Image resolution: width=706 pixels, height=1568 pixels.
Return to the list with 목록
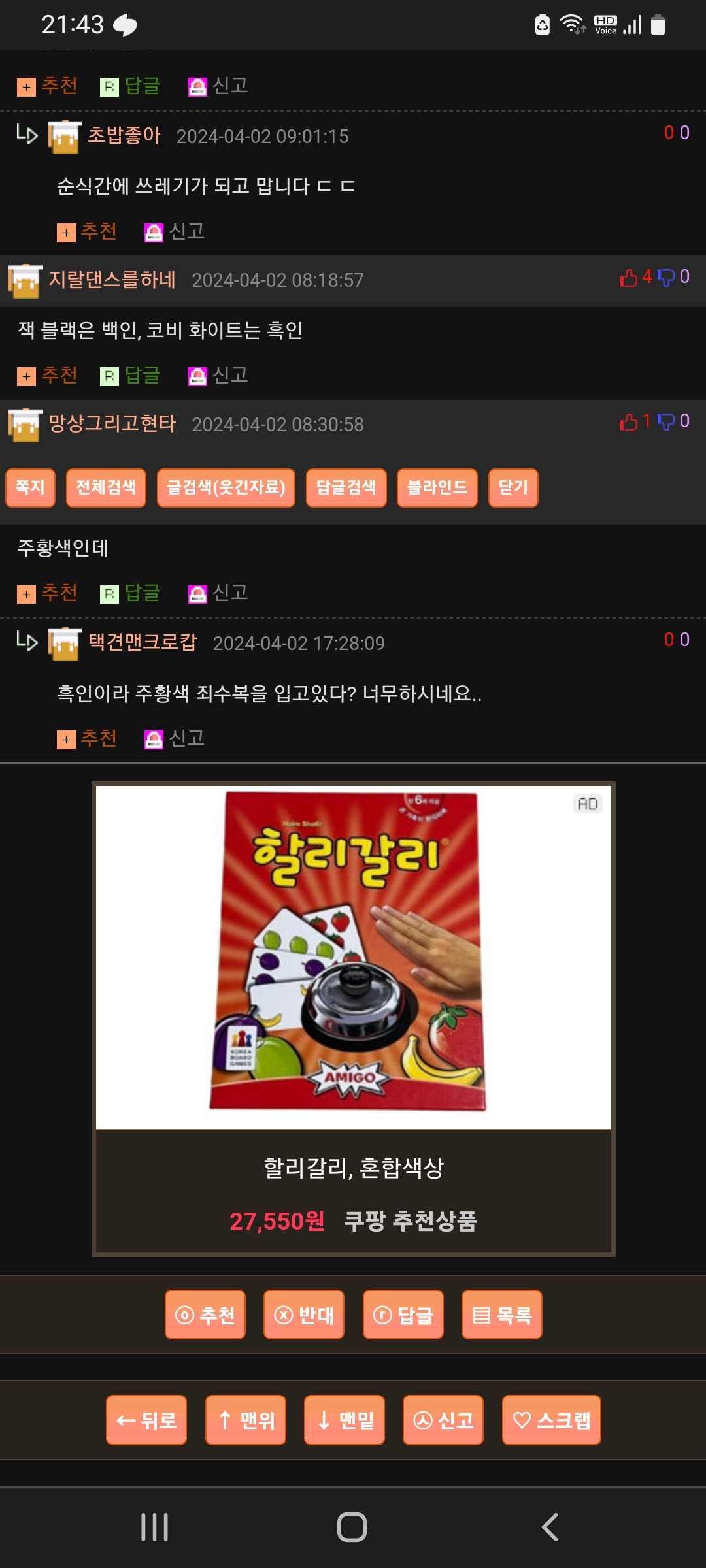[x=502, y=1315]
